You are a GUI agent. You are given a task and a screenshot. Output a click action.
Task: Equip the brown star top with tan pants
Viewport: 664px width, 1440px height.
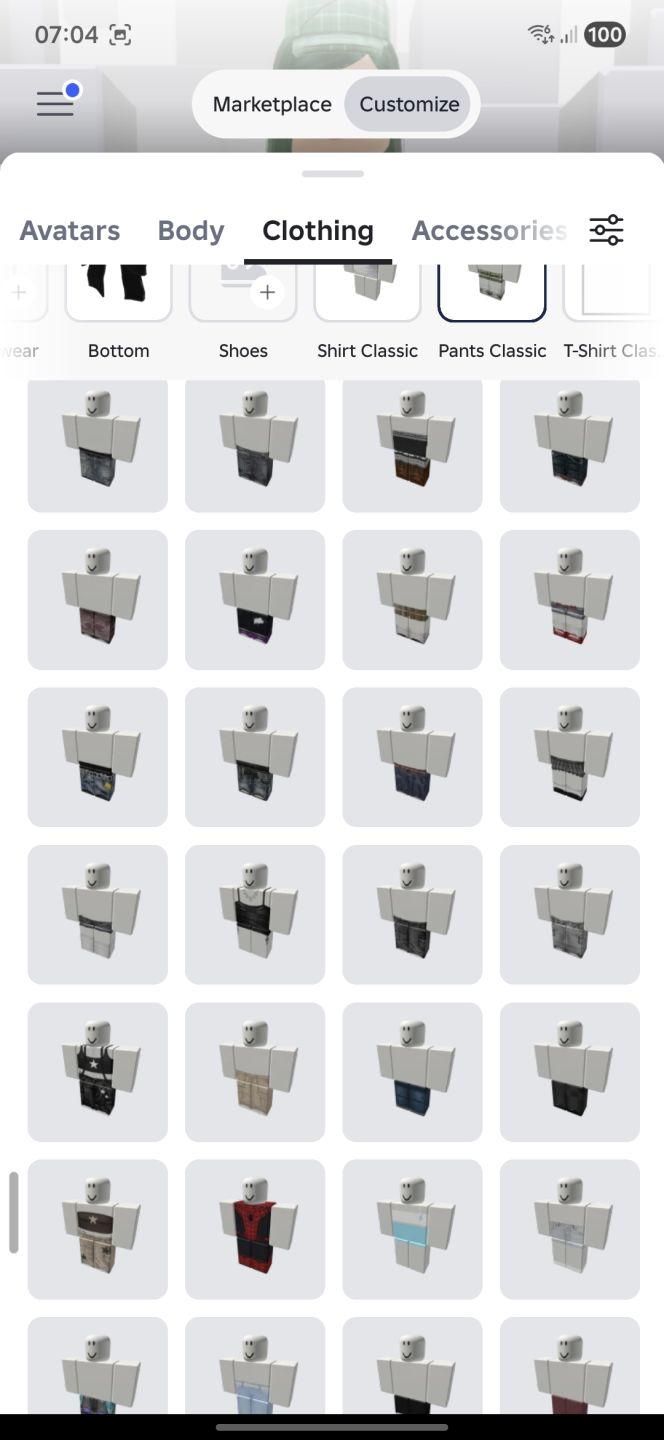(98, 1229)
